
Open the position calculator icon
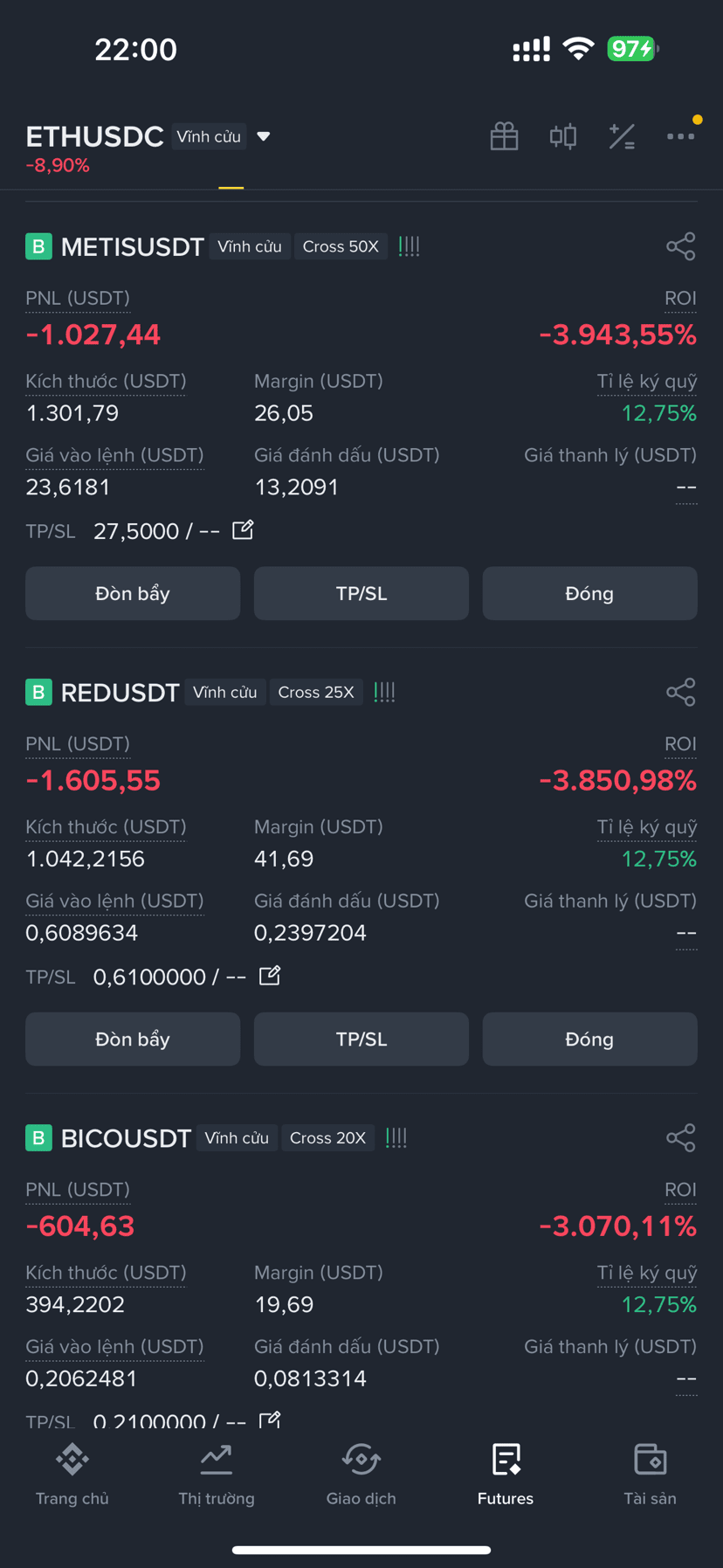(x=622, y=136)
